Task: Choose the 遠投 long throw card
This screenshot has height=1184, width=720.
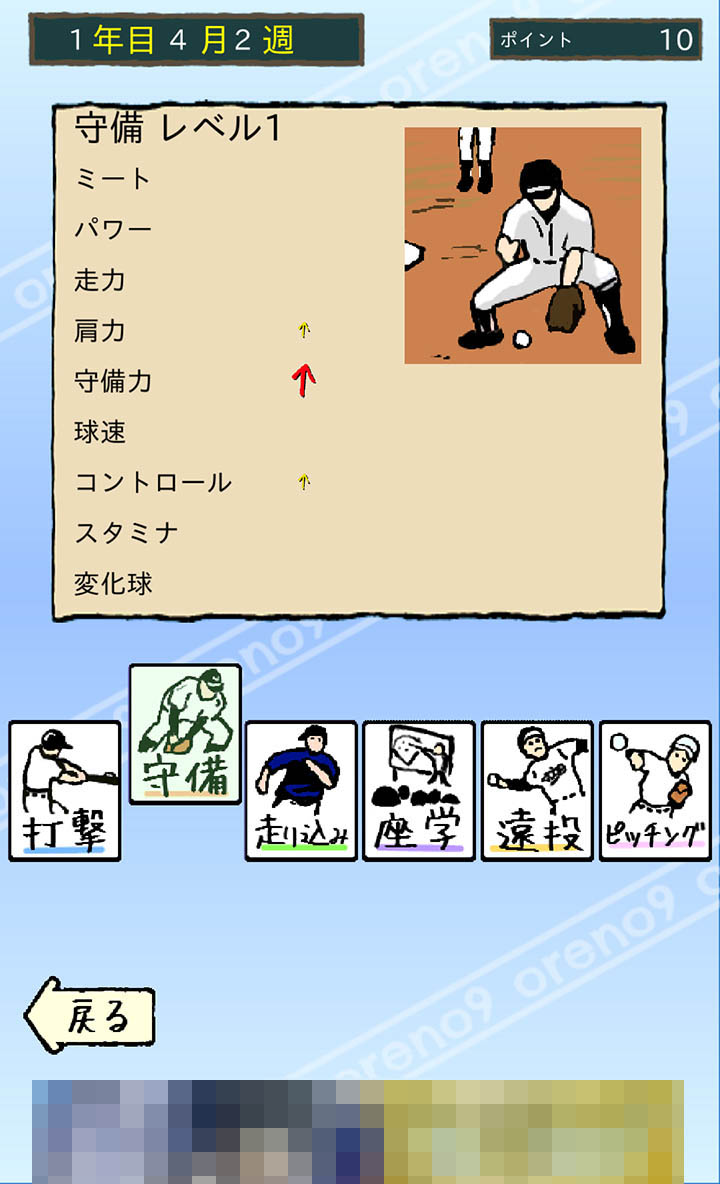Action: coord(537,791)
